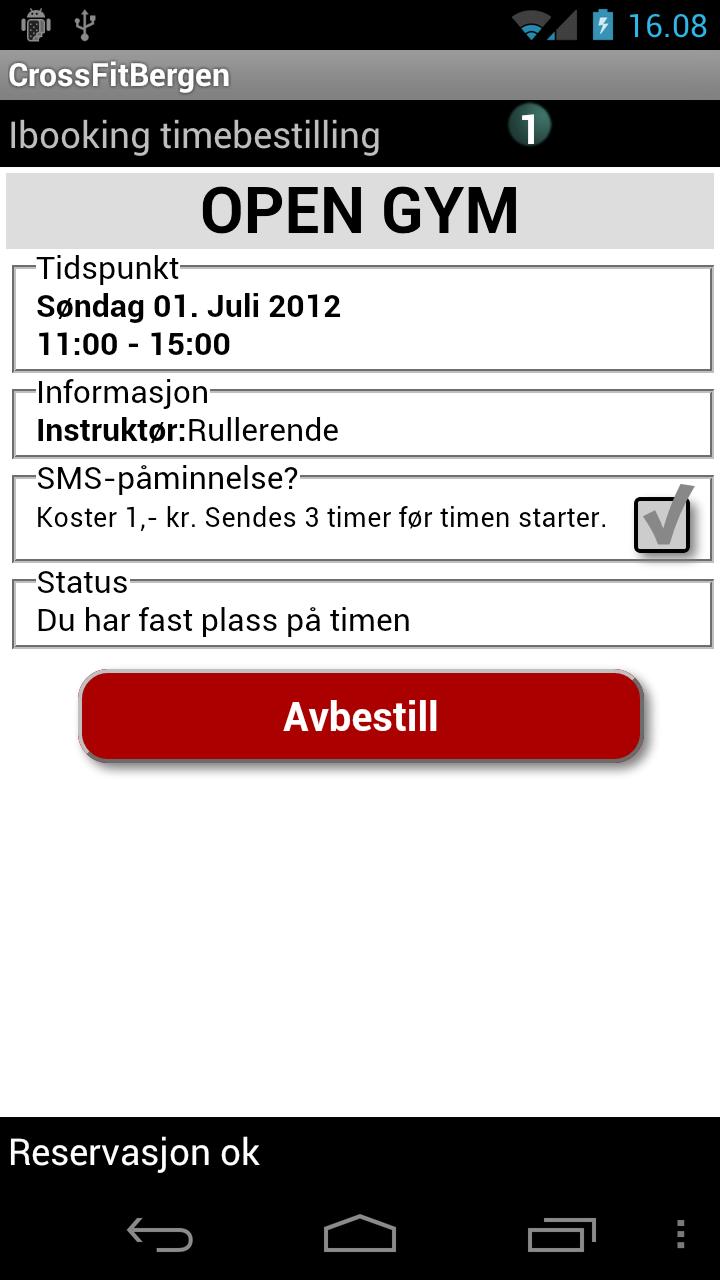This screenshot has width=720, height=1280.
Task: Open the navigation bar overflow menu
Action: (681, 1235)
